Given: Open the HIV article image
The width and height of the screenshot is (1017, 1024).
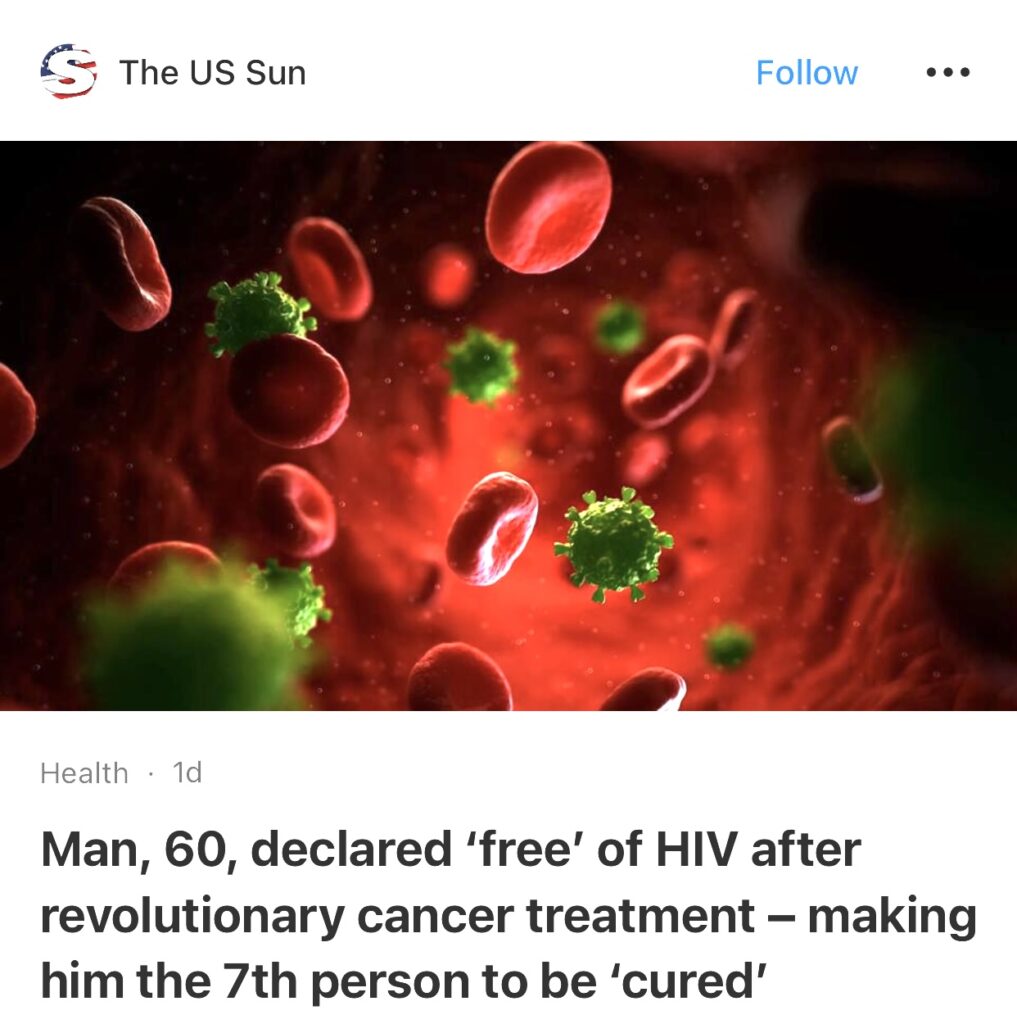Looking at the screenshot, I should pyautogui.click(x=508, y=425).
